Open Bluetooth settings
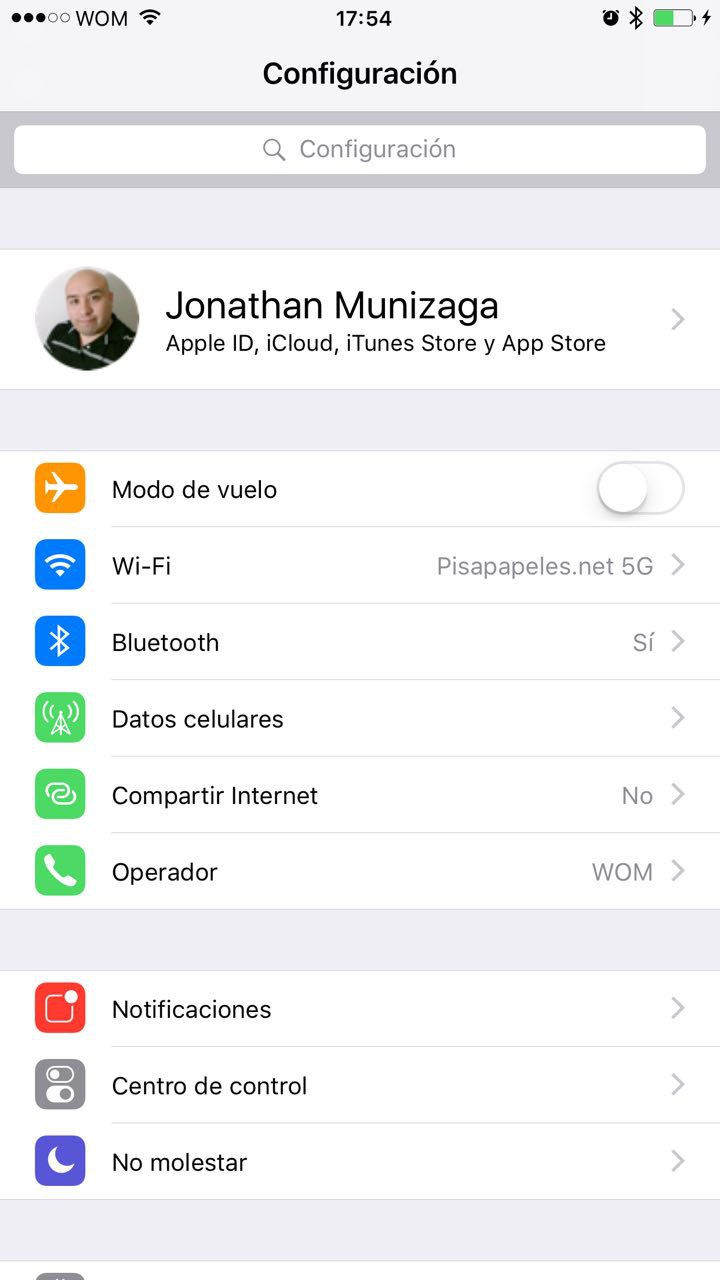The width and height of the screenshot is (720, 1280). click(360, 642)
